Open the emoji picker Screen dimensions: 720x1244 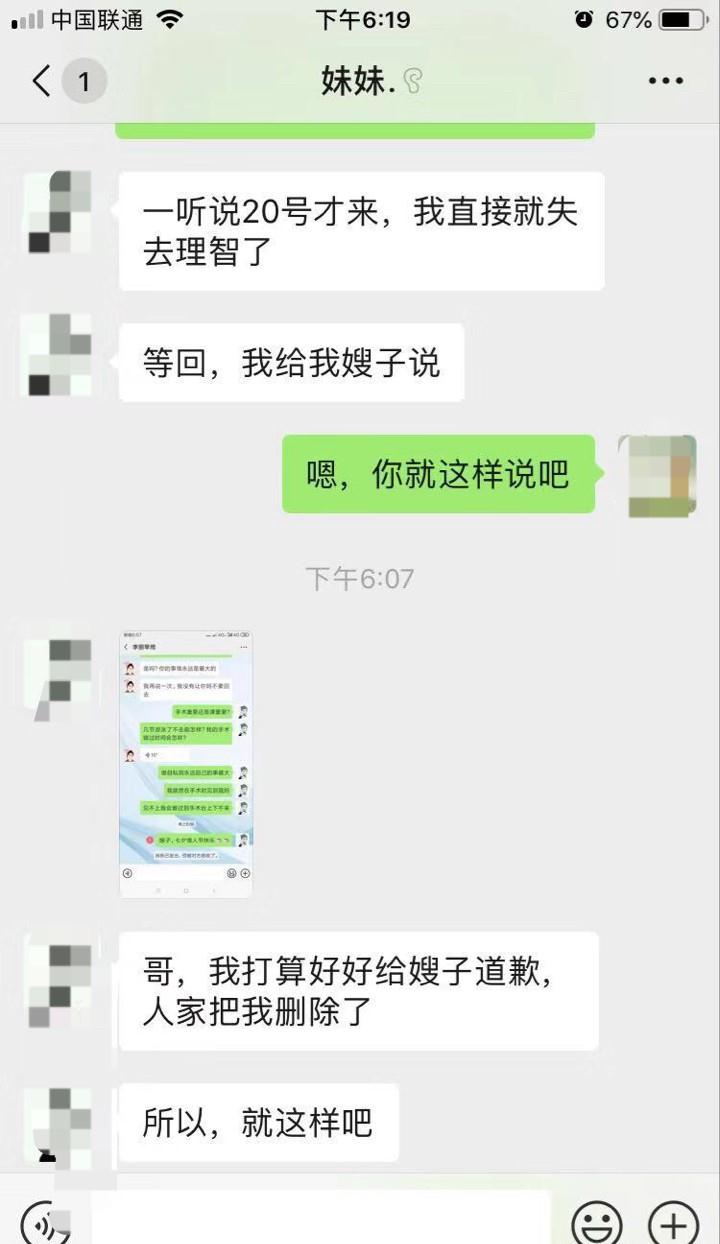(x=597, y=1222)
